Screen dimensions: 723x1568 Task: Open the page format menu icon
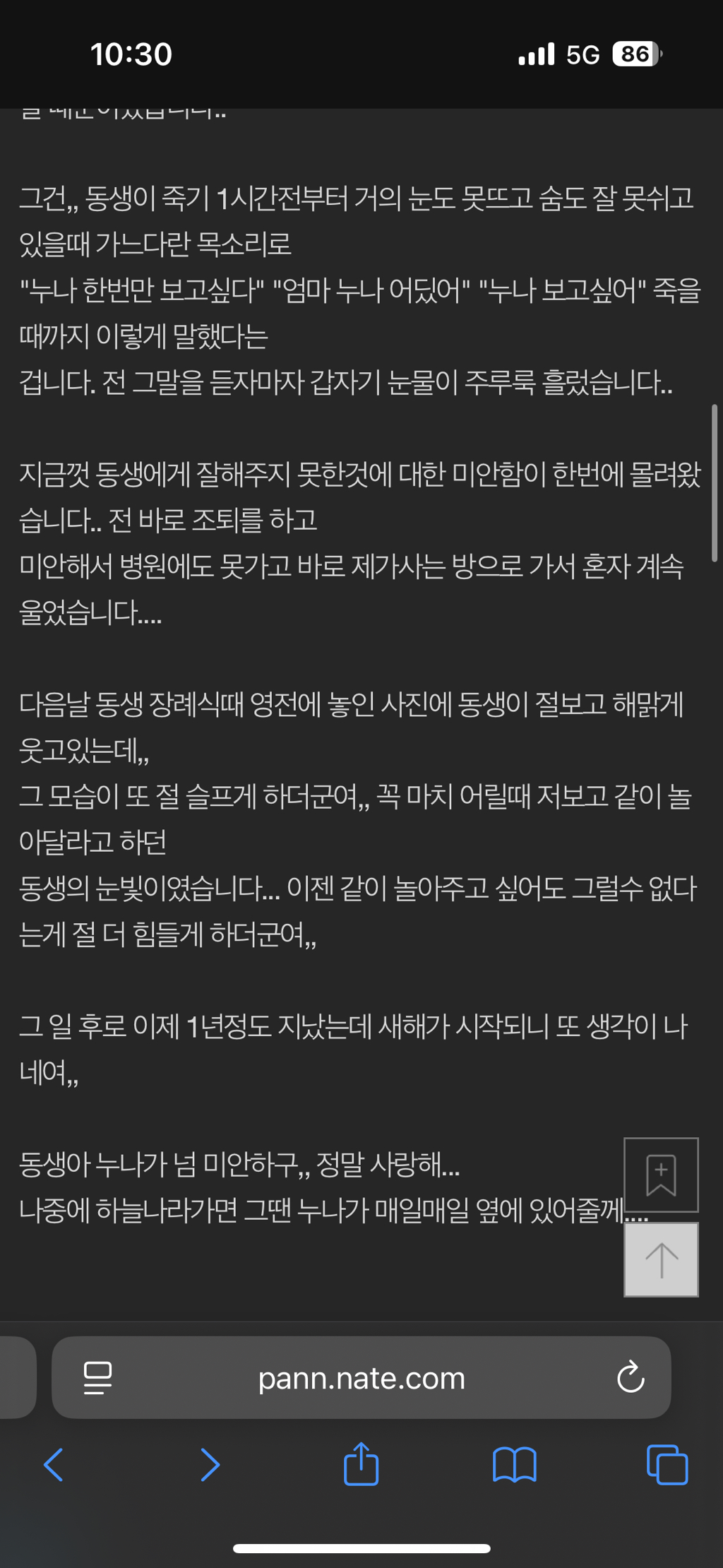point(97,1378)
